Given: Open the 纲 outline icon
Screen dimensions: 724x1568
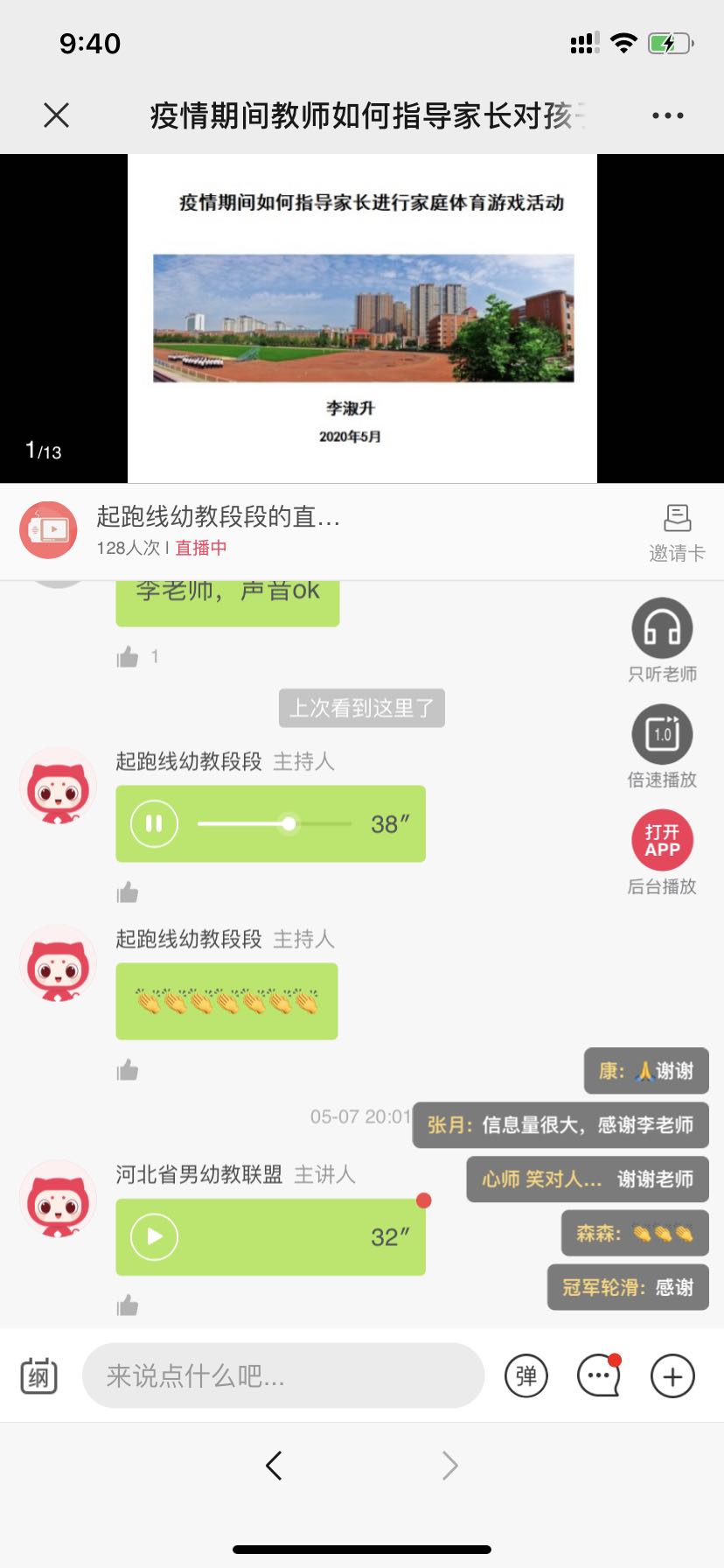Looking at the screenshot, I should coord(38,1376).
